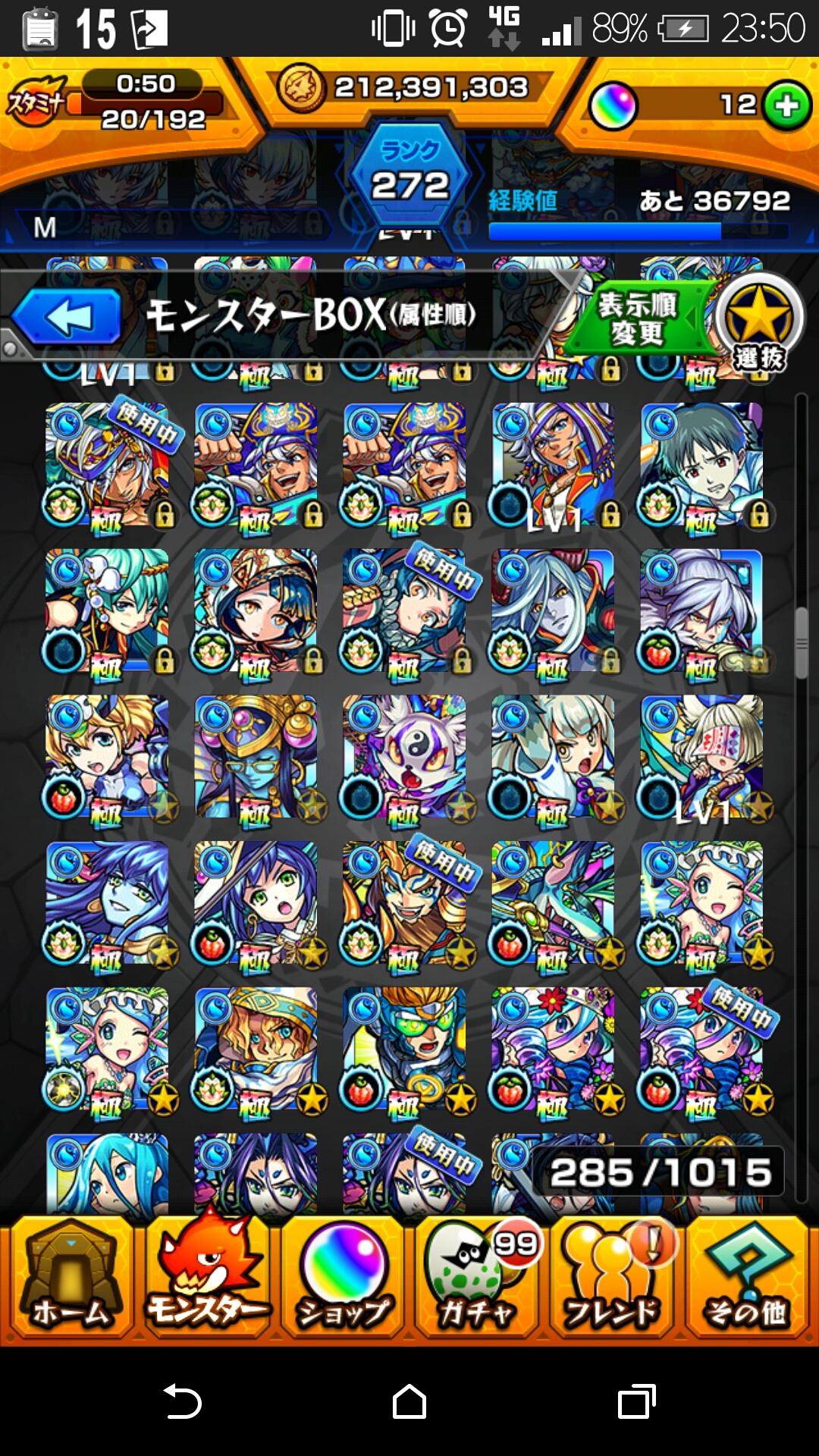Open the yin-yang white cat monster

coord(405,757)
